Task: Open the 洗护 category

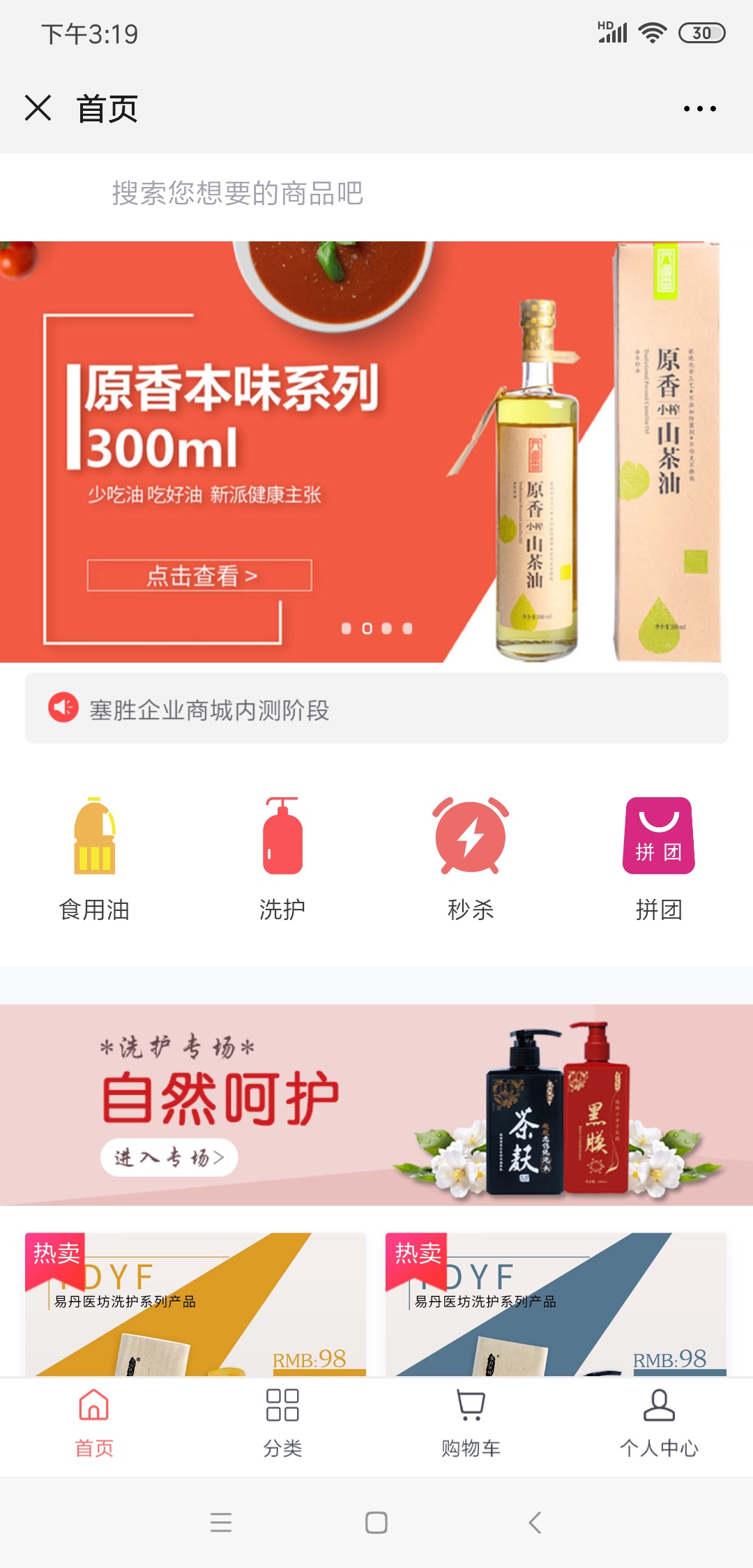Action: [x=282, y=859]
